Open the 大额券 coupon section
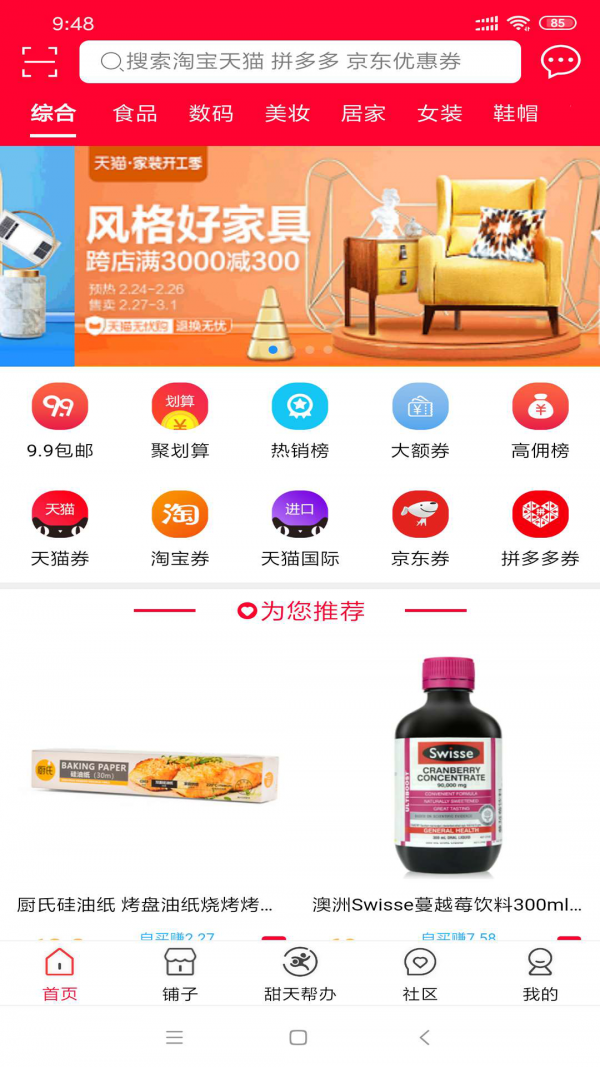The width and height of the screenshot is (600, 1067). [420, 421]
